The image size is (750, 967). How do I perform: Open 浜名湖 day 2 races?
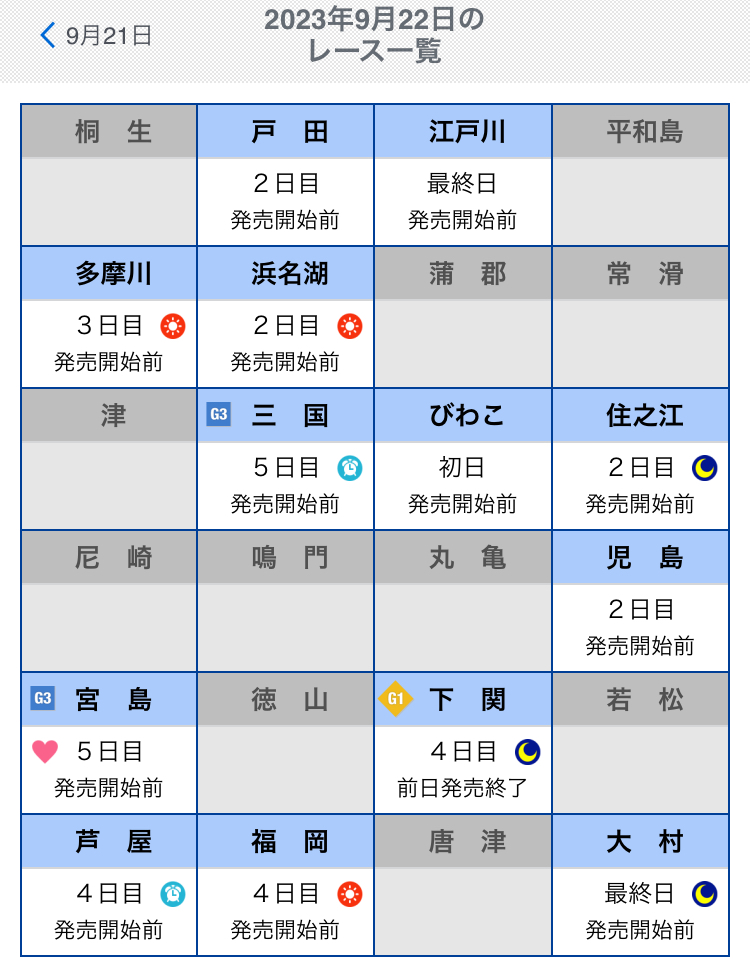[x=286, y=317]
